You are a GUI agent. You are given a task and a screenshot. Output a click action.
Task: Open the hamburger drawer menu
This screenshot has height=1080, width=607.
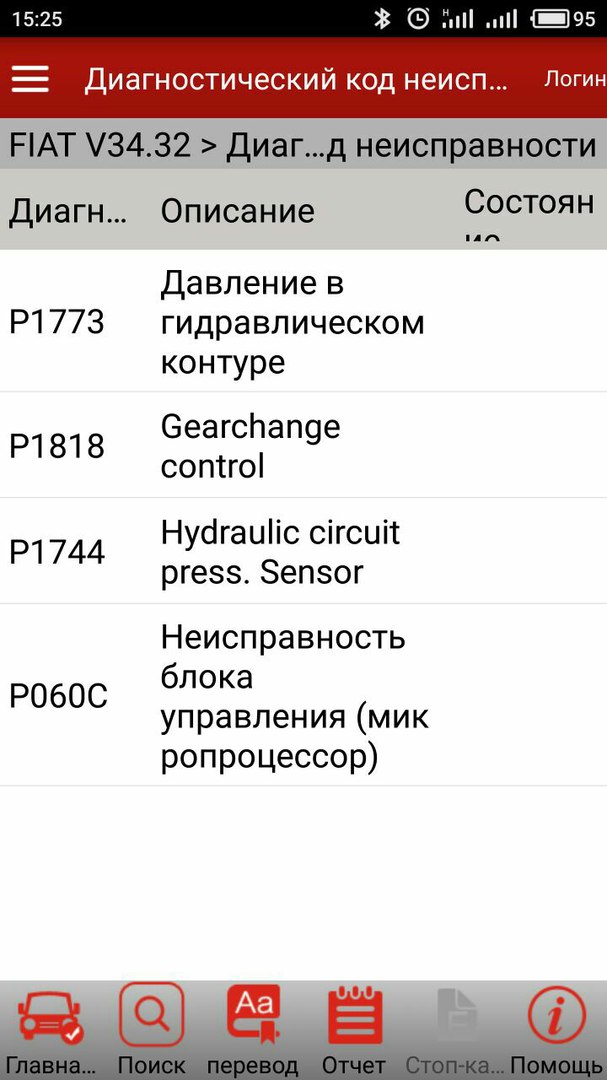click(x=30, y=80)
